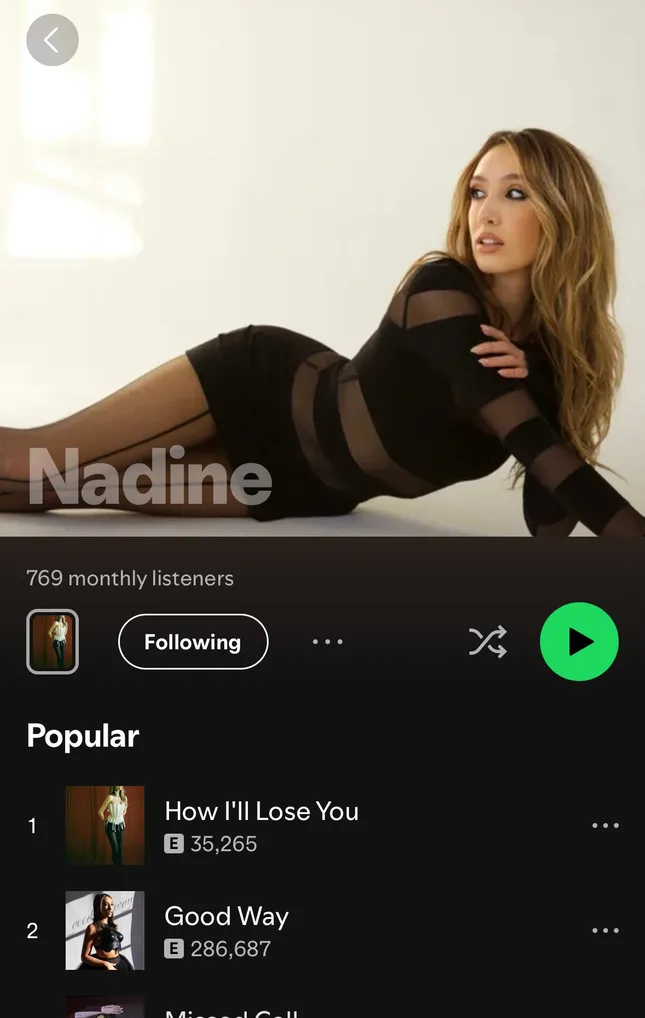Screen dimensions: 645x1018
Task: Tap the Following button to unfollow Nadine
Action: (x=193, y=642)
